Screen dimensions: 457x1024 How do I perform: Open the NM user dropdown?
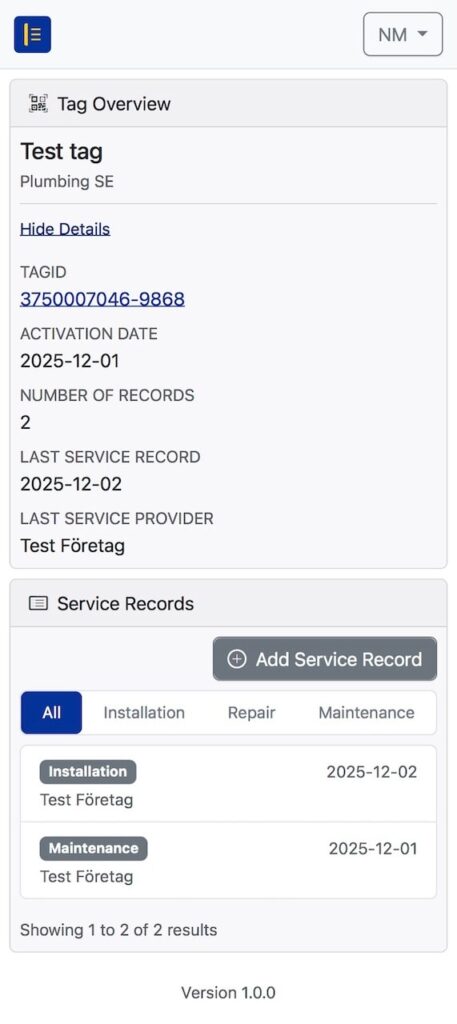[403, 34]
